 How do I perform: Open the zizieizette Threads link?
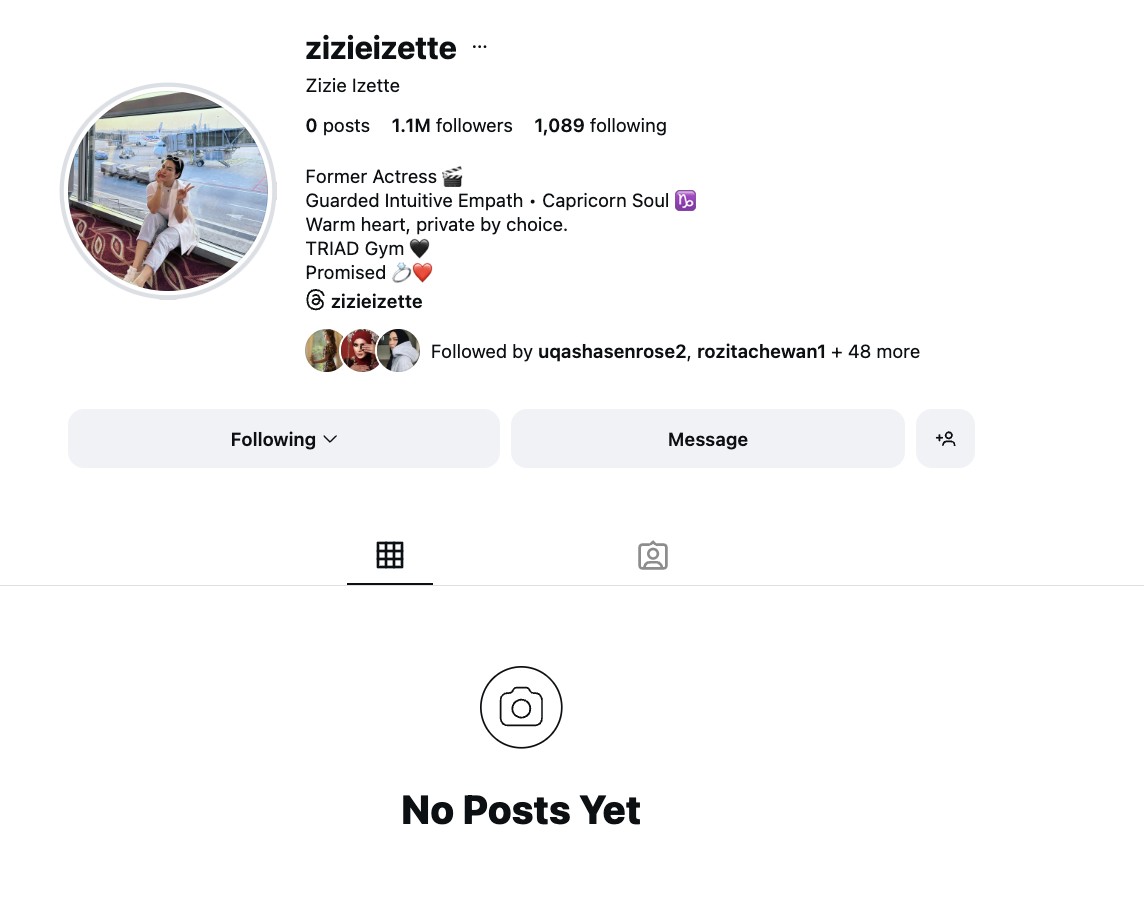(365, 301)
